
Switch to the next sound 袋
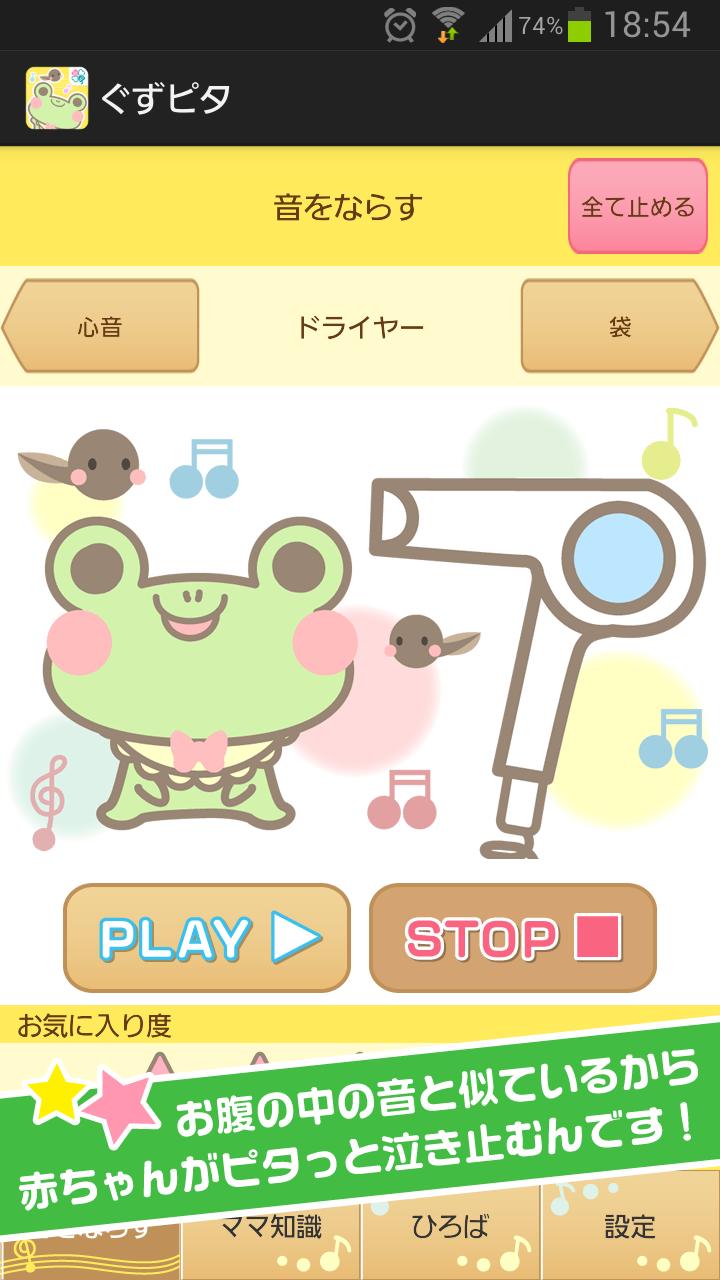pyautogui.click(x=619, y=326)
